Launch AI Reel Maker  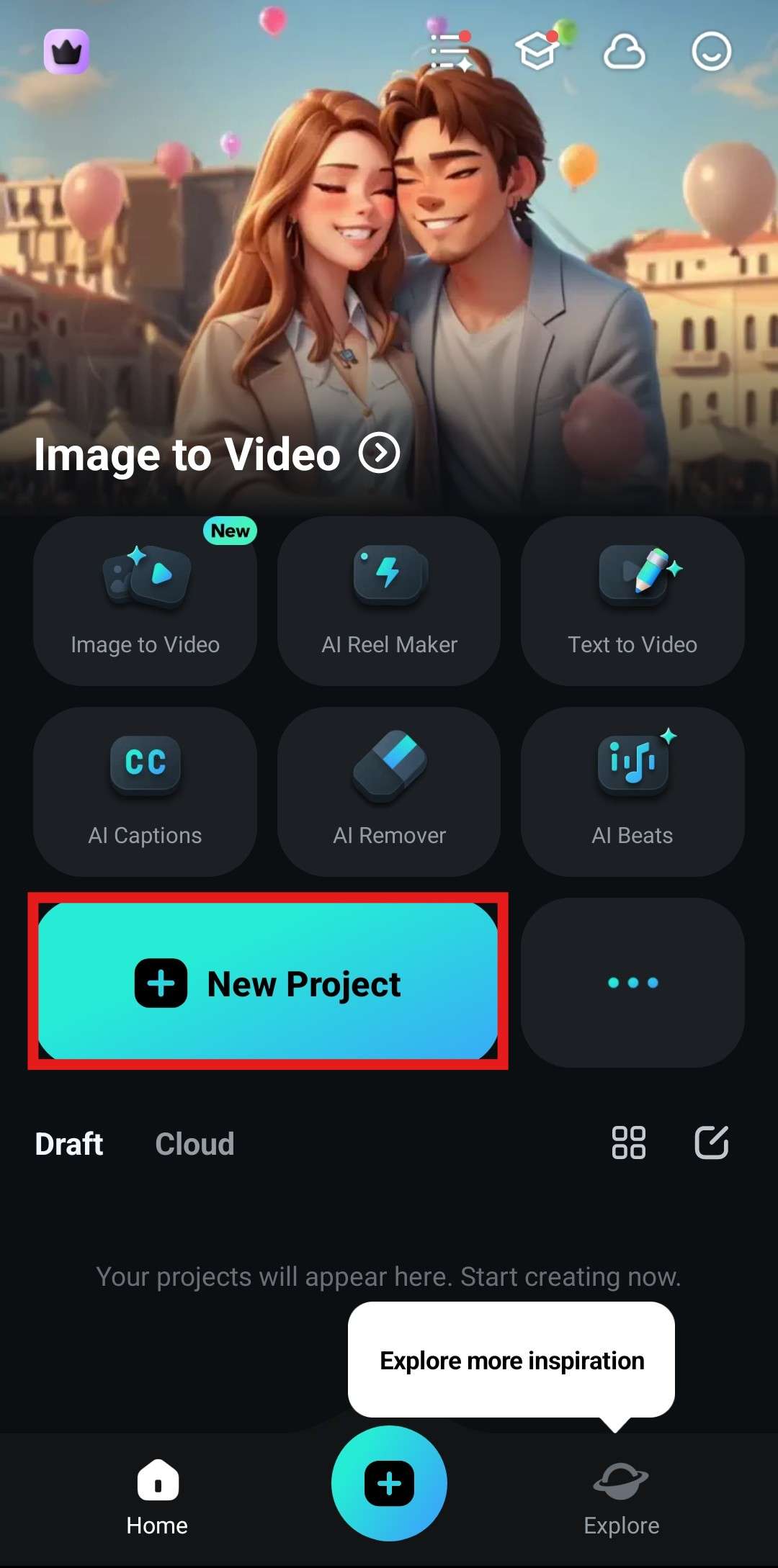coord(389,601)
